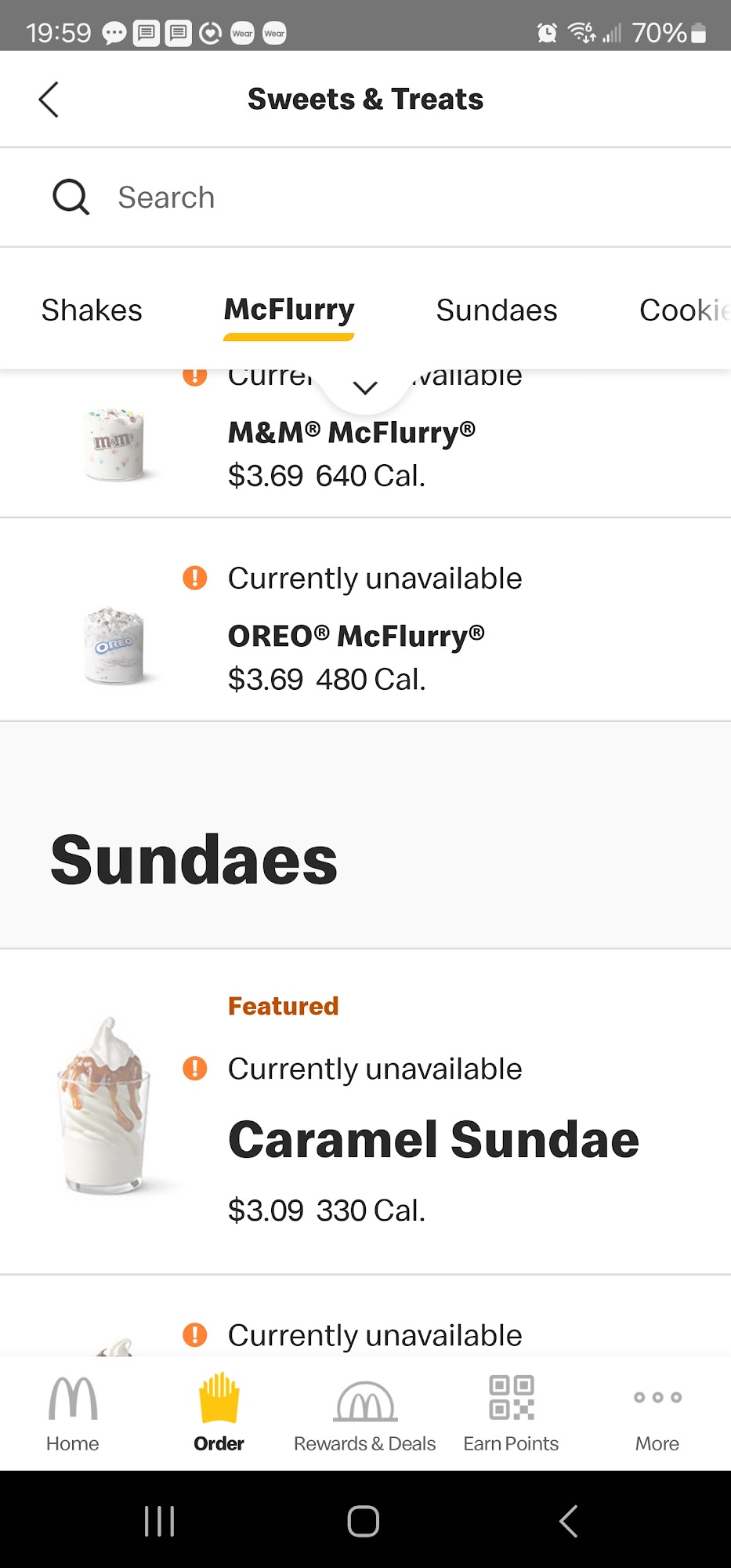
Task: Jump to the Sundaes category tab
Action: pos(497,310)
